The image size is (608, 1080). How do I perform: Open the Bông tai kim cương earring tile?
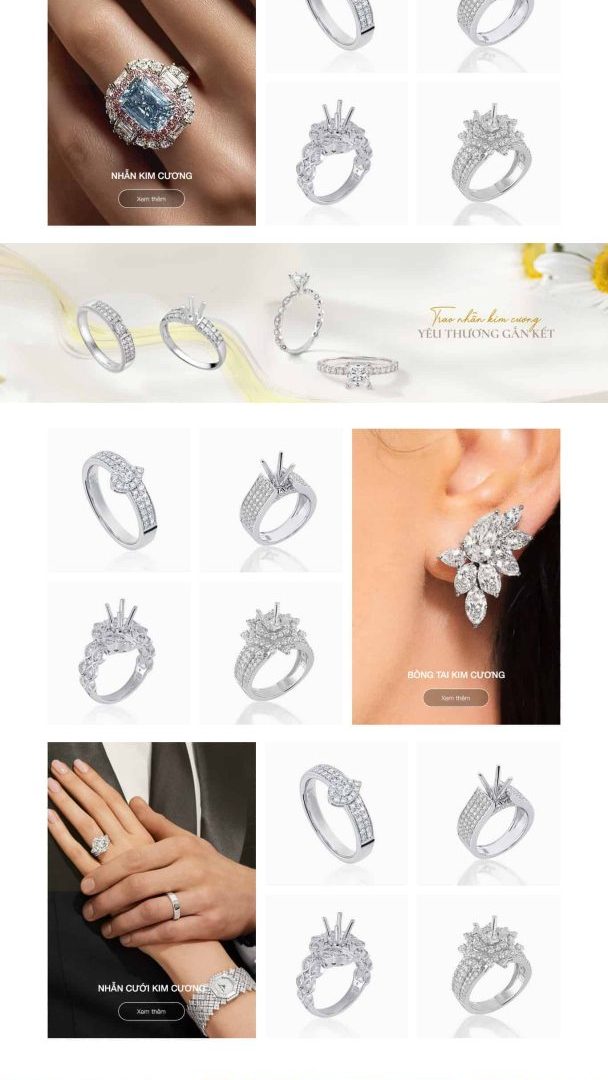click(455, 560)
